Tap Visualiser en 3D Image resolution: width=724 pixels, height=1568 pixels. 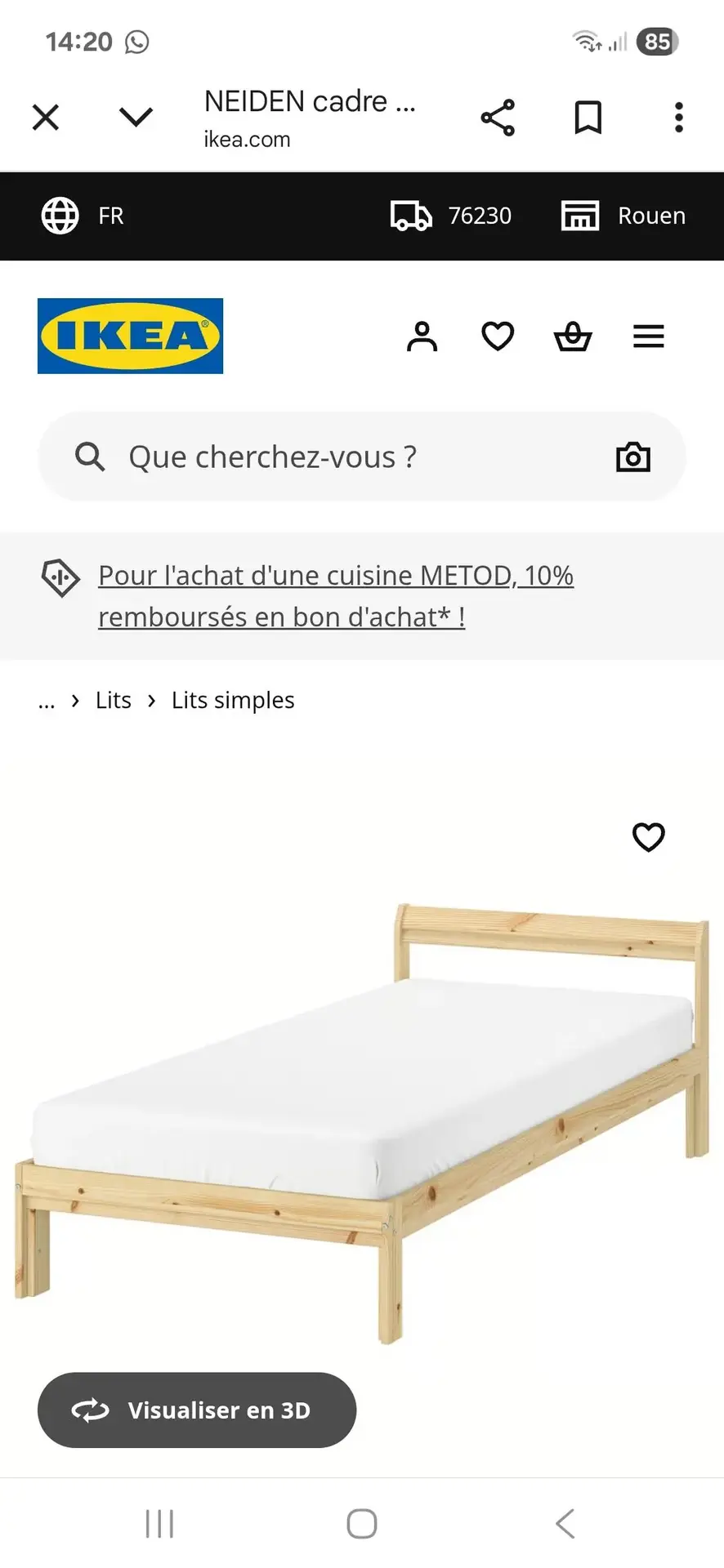197,1410
